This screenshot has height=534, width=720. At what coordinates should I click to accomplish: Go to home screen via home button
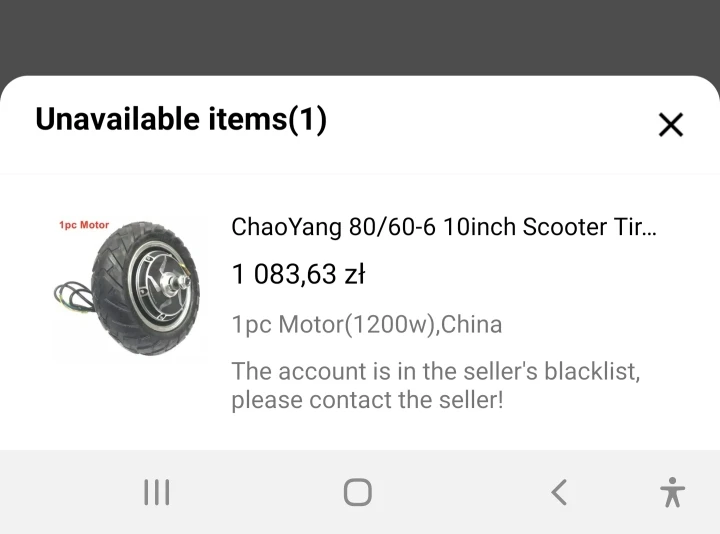coord(357,492)
